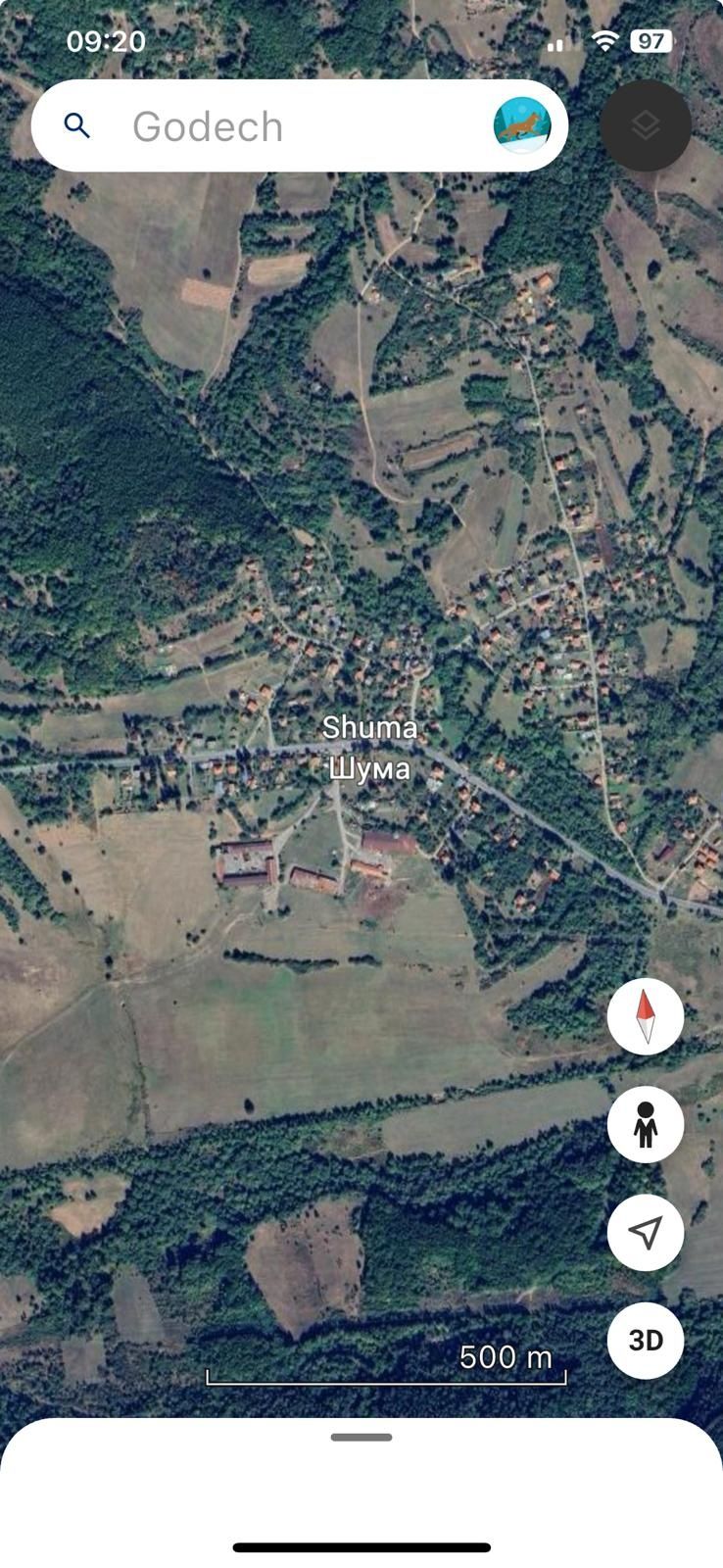Switch the map to 3D view
Viewport: 723px width, 1568px height.
[645, 1340]
